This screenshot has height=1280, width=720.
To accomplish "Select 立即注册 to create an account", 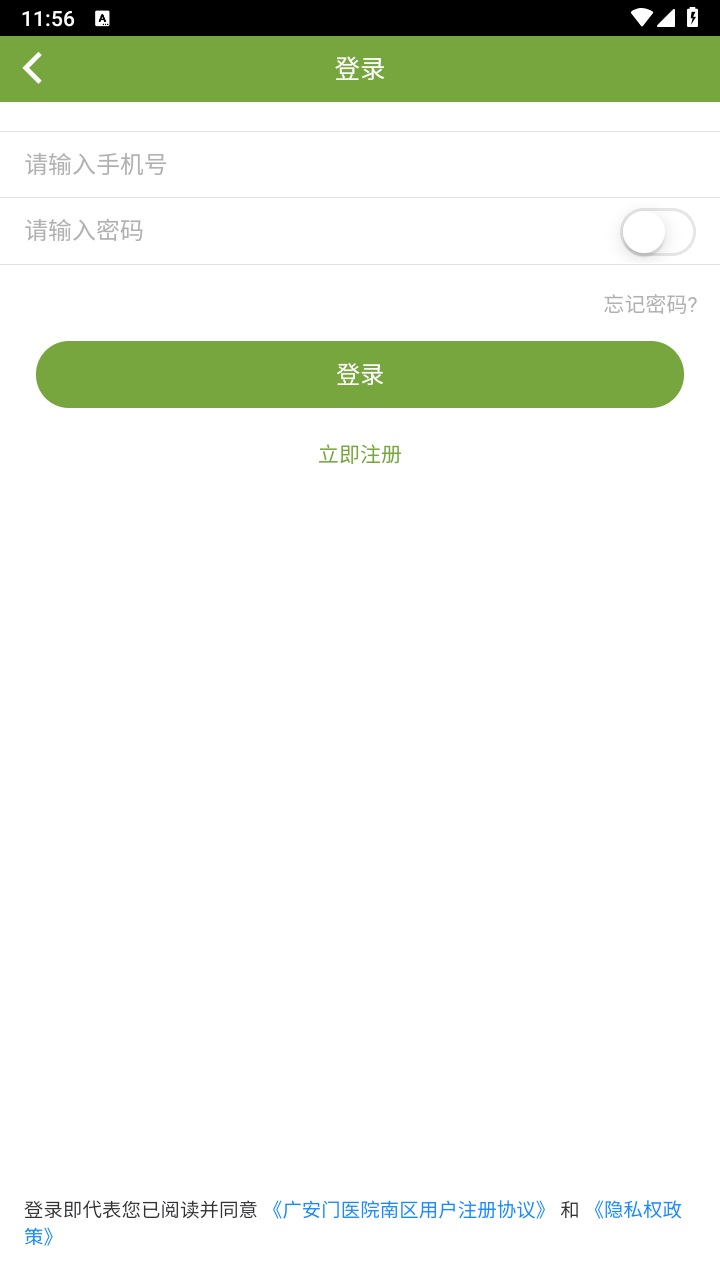I will pos(359,454).
